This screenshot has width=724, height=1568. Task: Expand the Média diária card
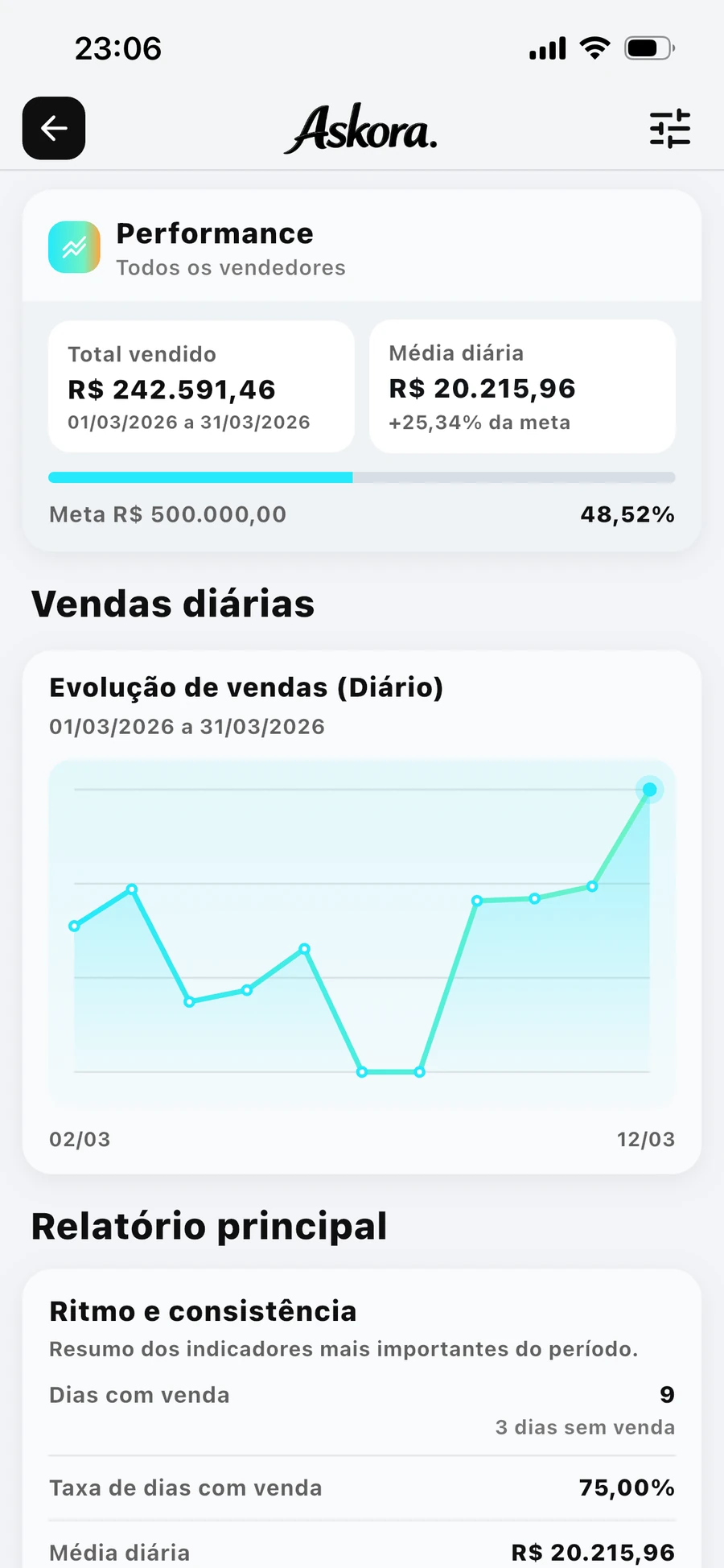click(522, 386)
